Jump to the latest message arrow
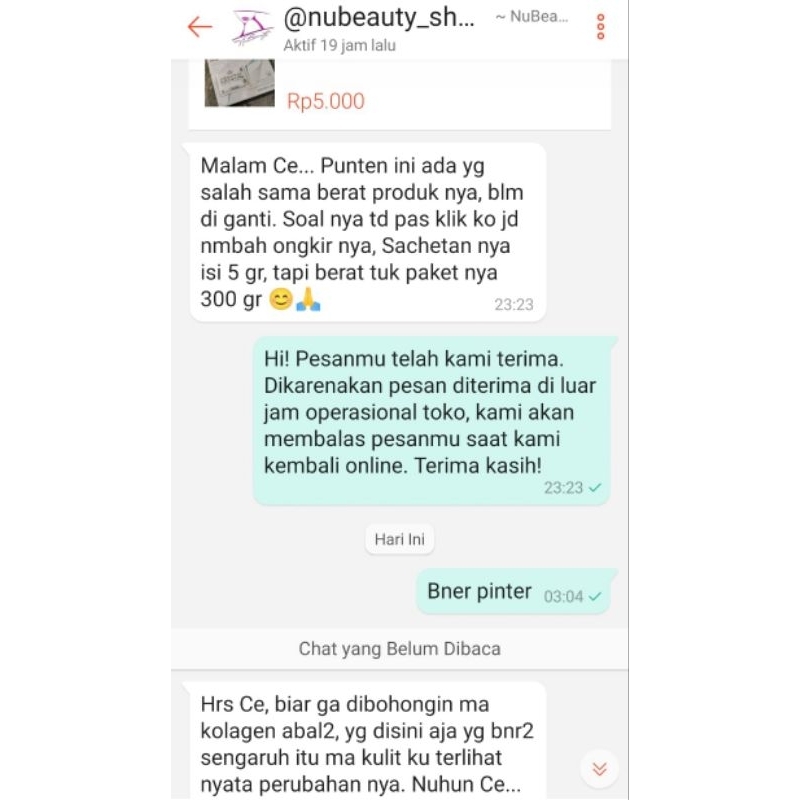 coord(599,768)
